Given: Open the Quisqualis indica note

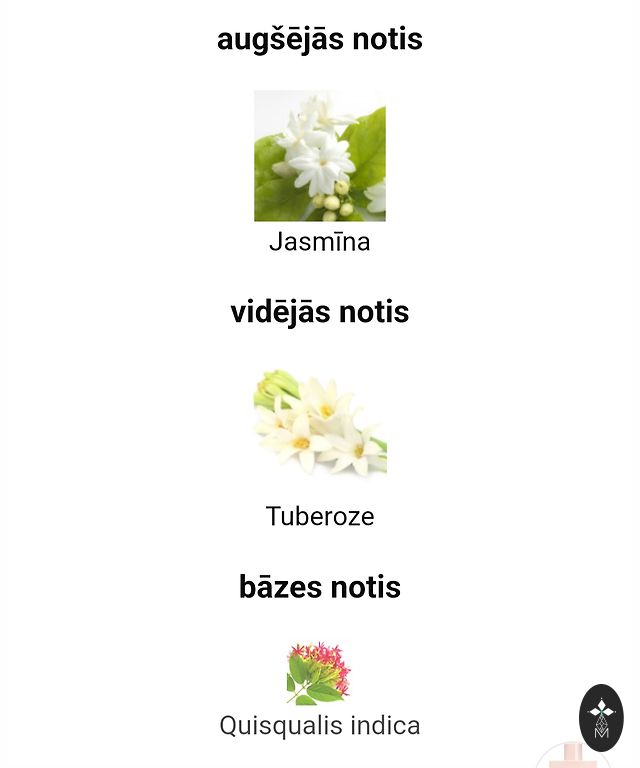Looking at the screenshot, I should tap(319, 675).
